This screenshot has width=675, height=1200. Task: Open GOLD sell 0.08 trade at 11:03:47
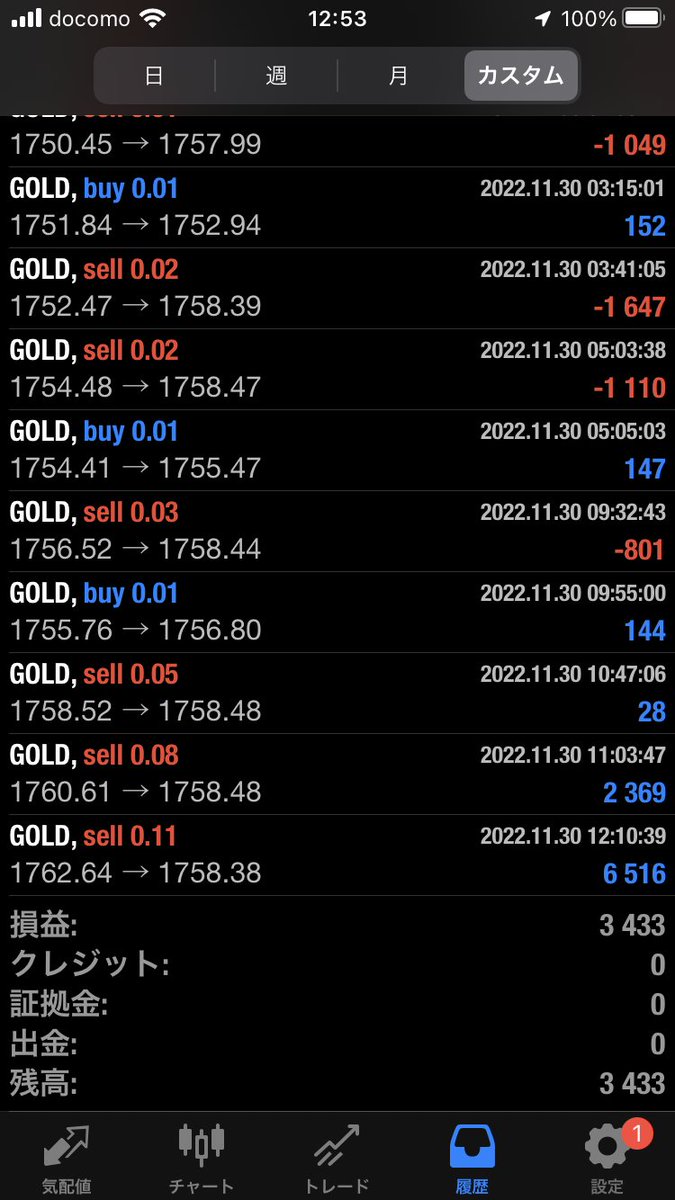pos(337,774)
